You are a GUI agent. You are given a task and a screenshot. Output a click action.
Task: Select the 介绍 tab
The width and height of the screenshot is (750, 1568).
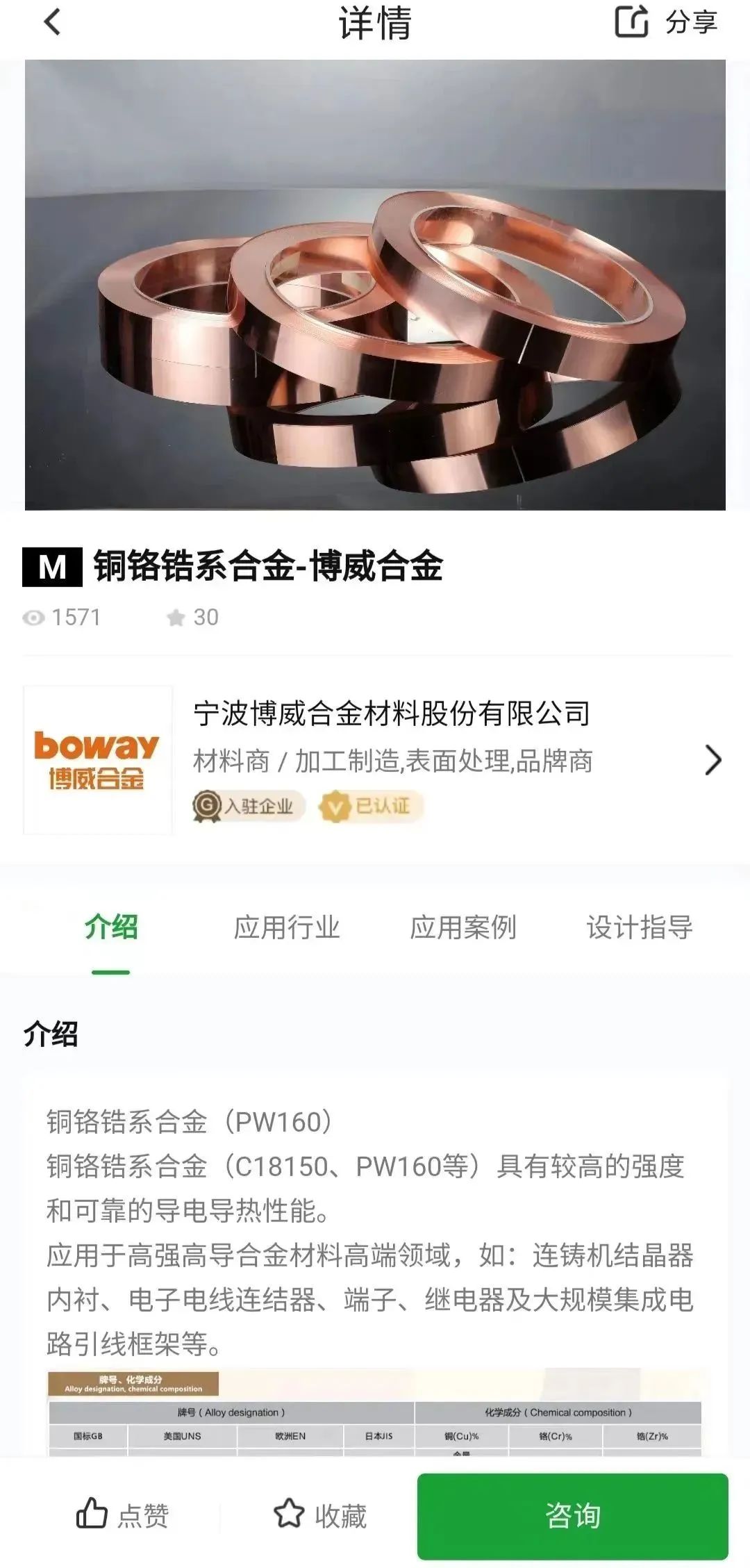111,927
